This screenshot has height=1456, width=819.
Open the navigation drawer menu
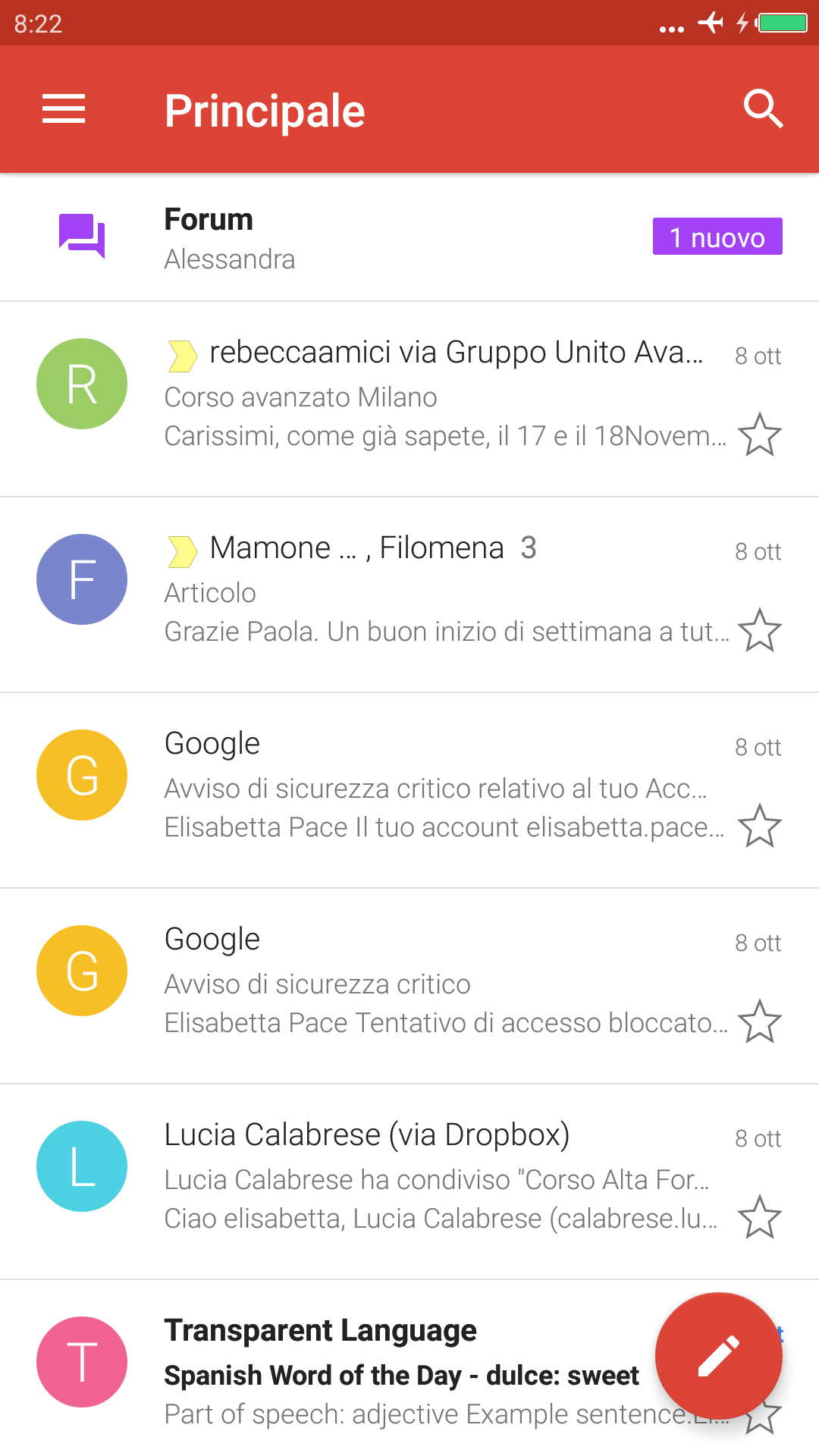pyautogui.click(x=64, y=109)
